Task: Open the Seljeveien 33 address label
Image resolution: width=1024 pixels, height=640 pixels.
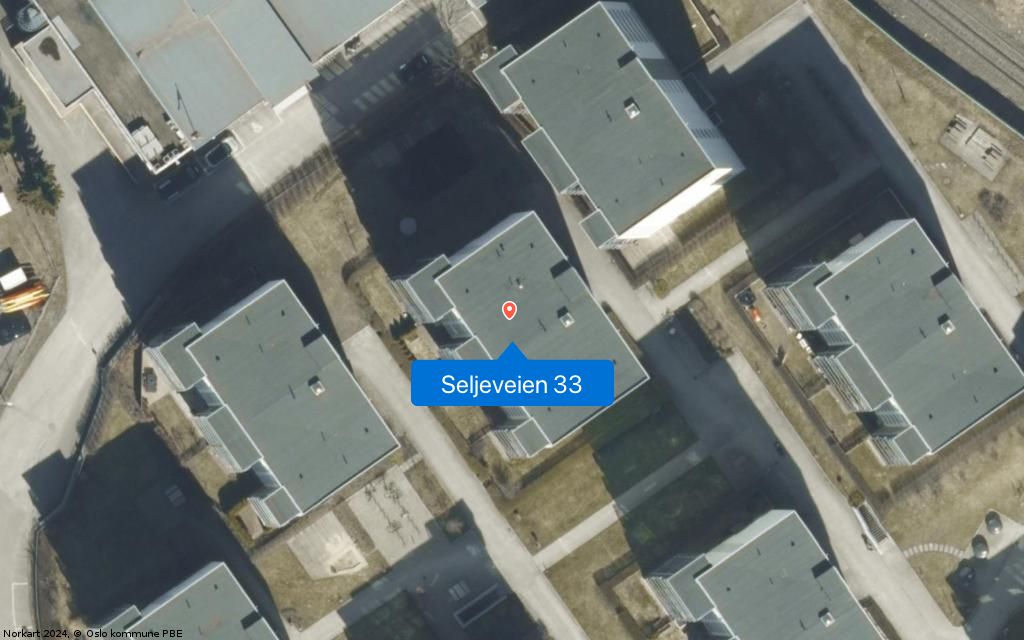Action: coord(512,383)
